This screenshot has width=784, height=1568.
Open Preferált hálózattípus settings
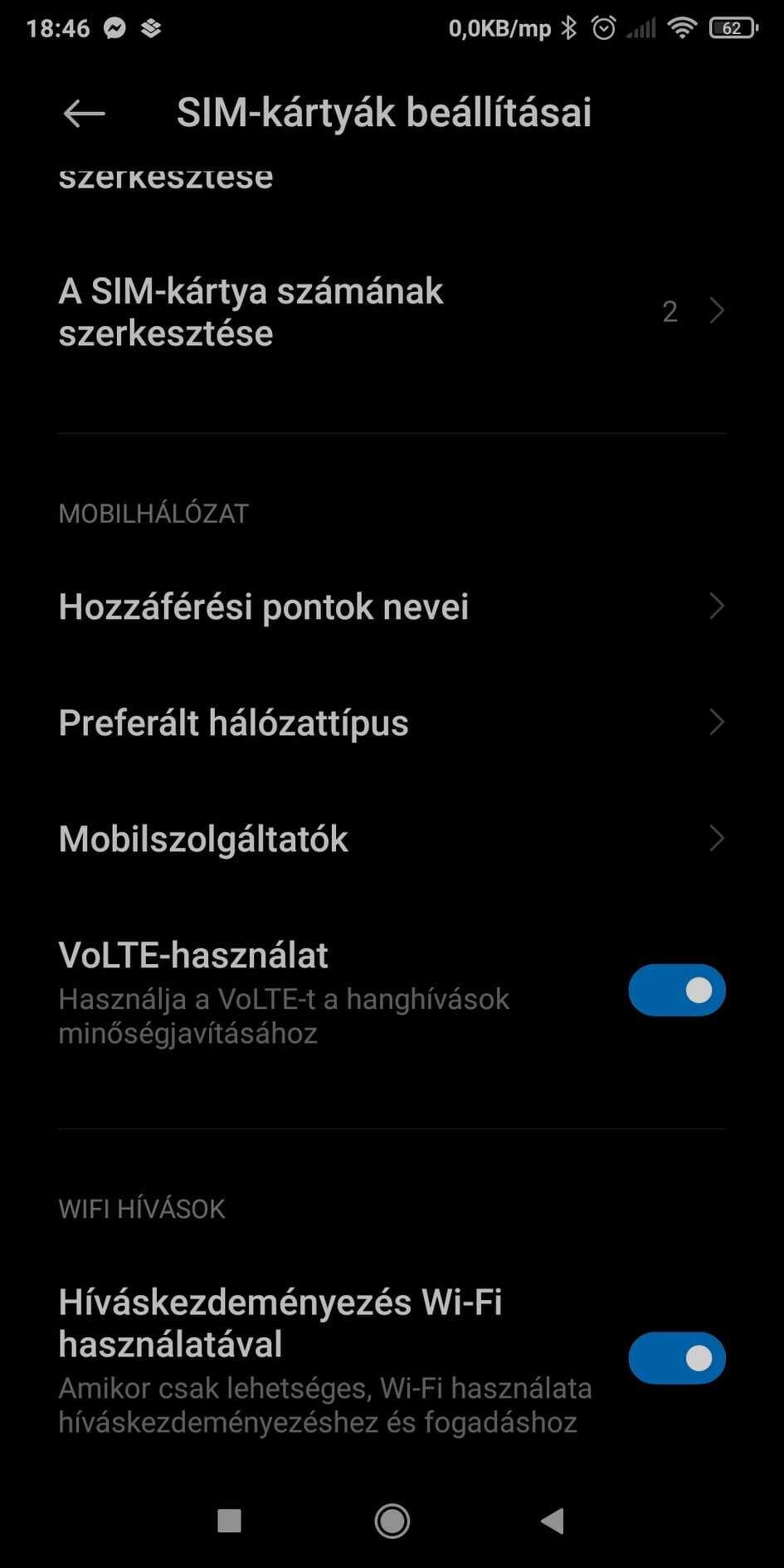[392, 723]
